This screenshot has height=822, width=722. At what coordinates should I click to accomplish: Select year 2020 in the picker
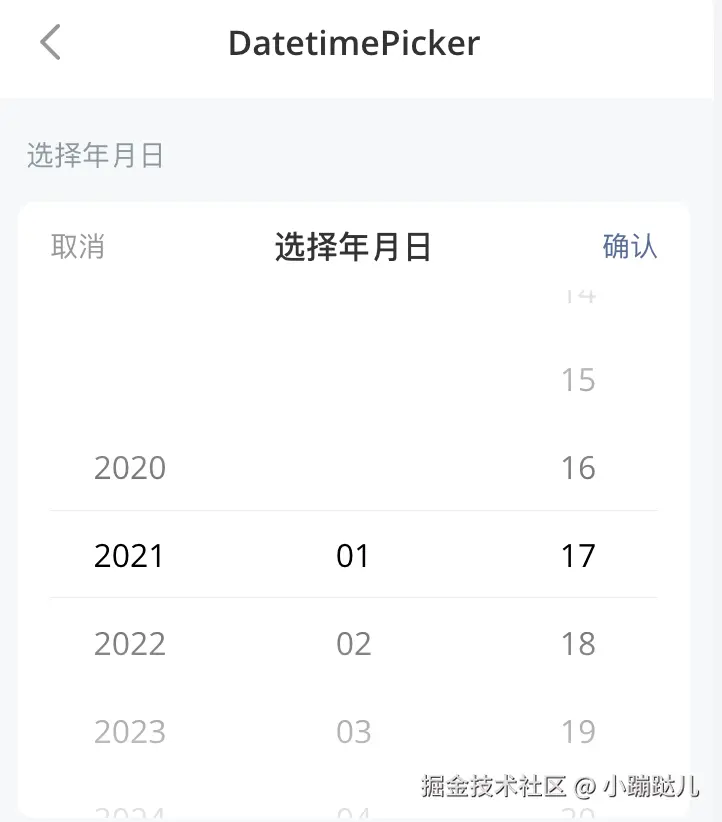pyautogui.click(x=130, y=468)
